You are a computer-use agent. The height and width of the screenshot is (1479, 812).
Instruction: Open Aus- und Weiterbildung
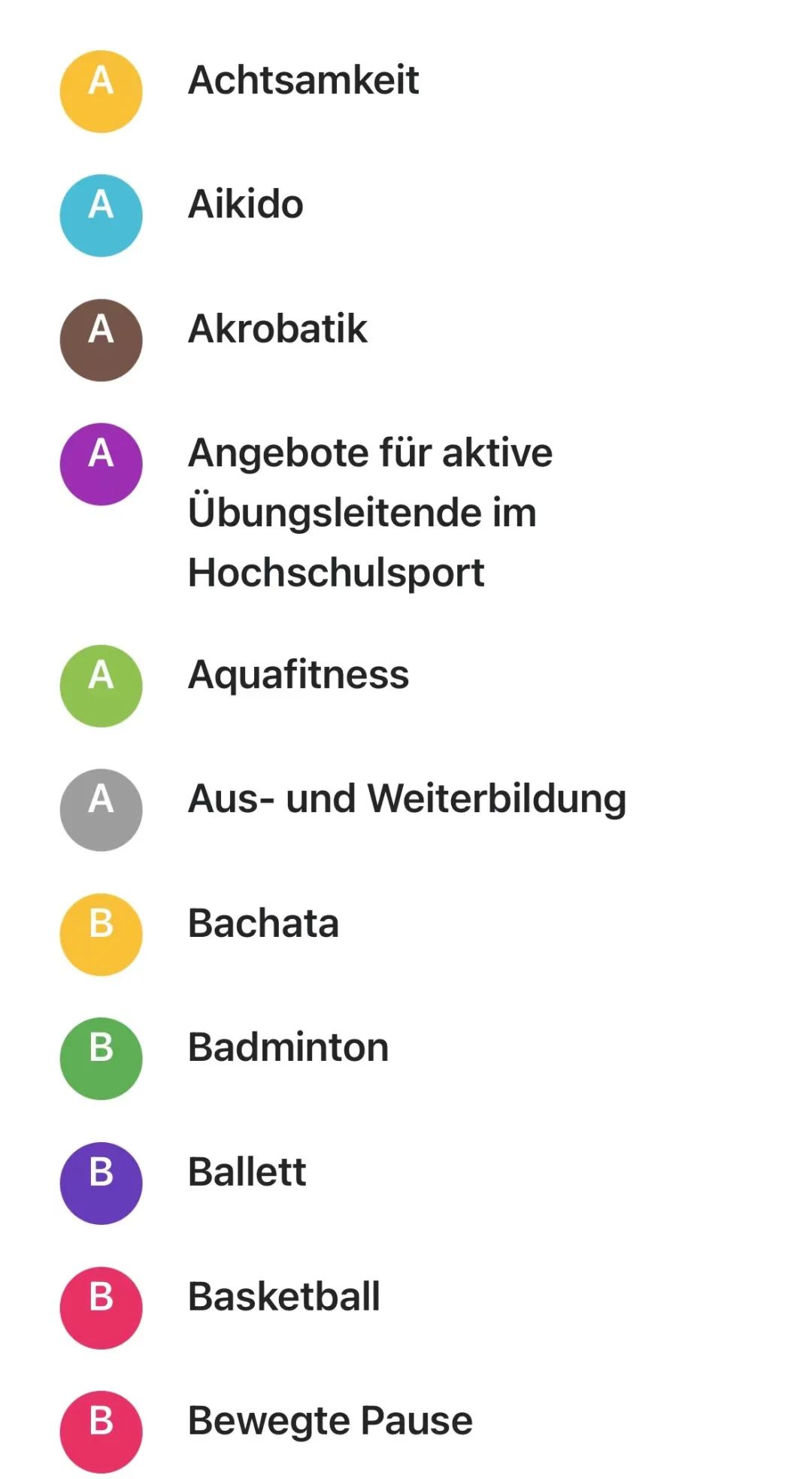tap(407, 799)
